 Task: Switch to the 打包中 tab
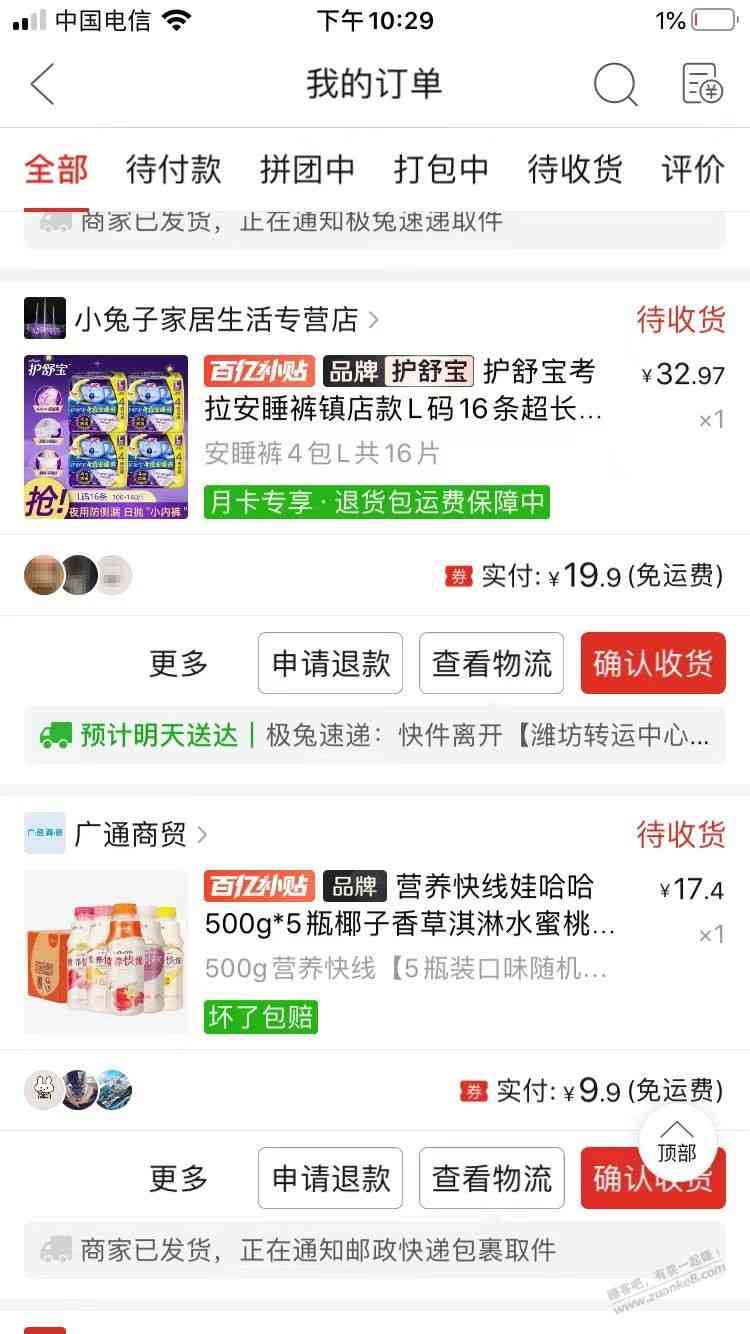[441, 169]
